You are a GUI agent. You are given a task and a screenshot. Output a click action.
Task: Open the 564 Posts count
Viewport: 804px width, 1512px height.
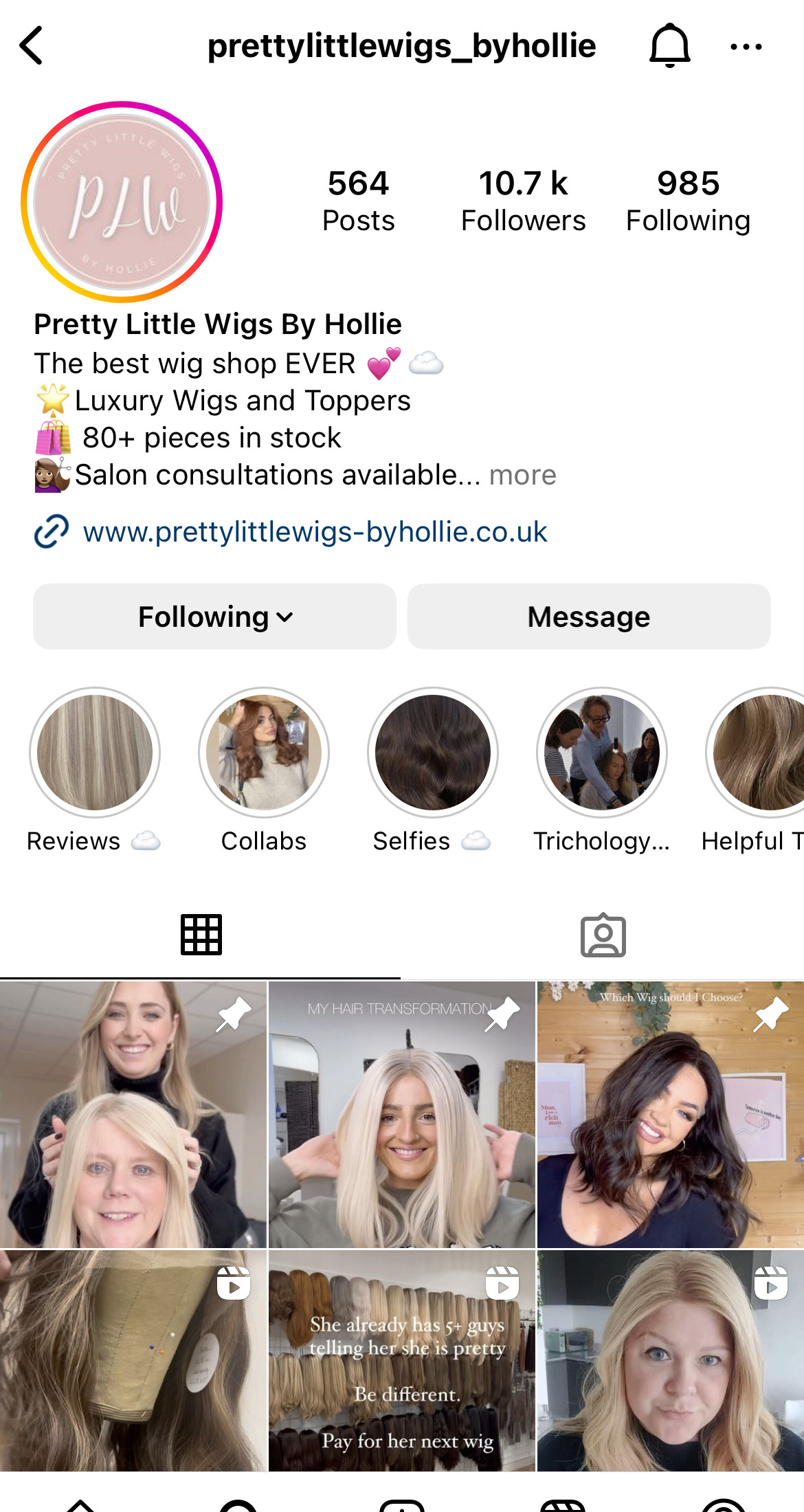358,201
